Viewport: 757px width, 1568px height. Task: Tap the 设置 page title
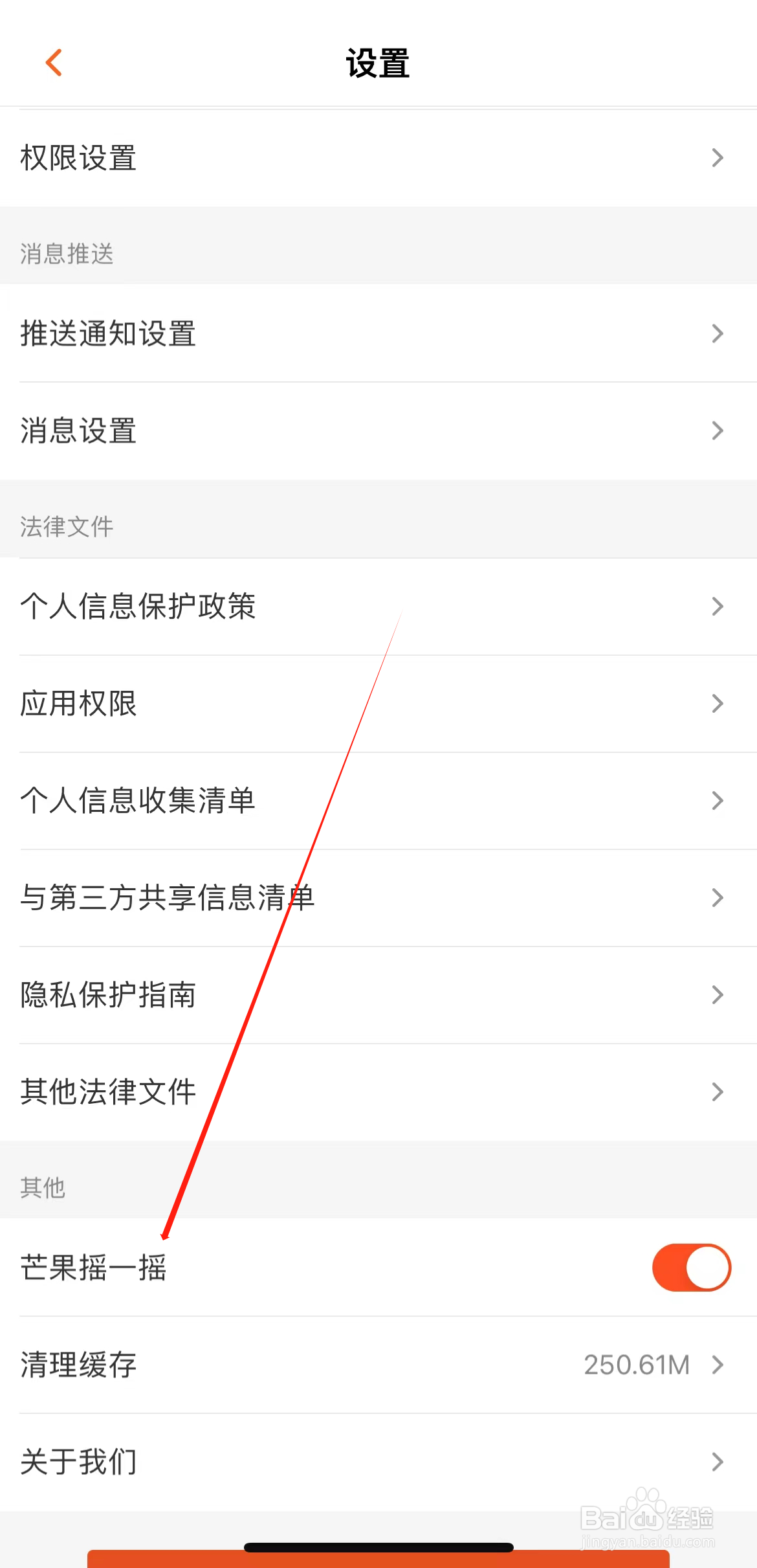point(378,63)
